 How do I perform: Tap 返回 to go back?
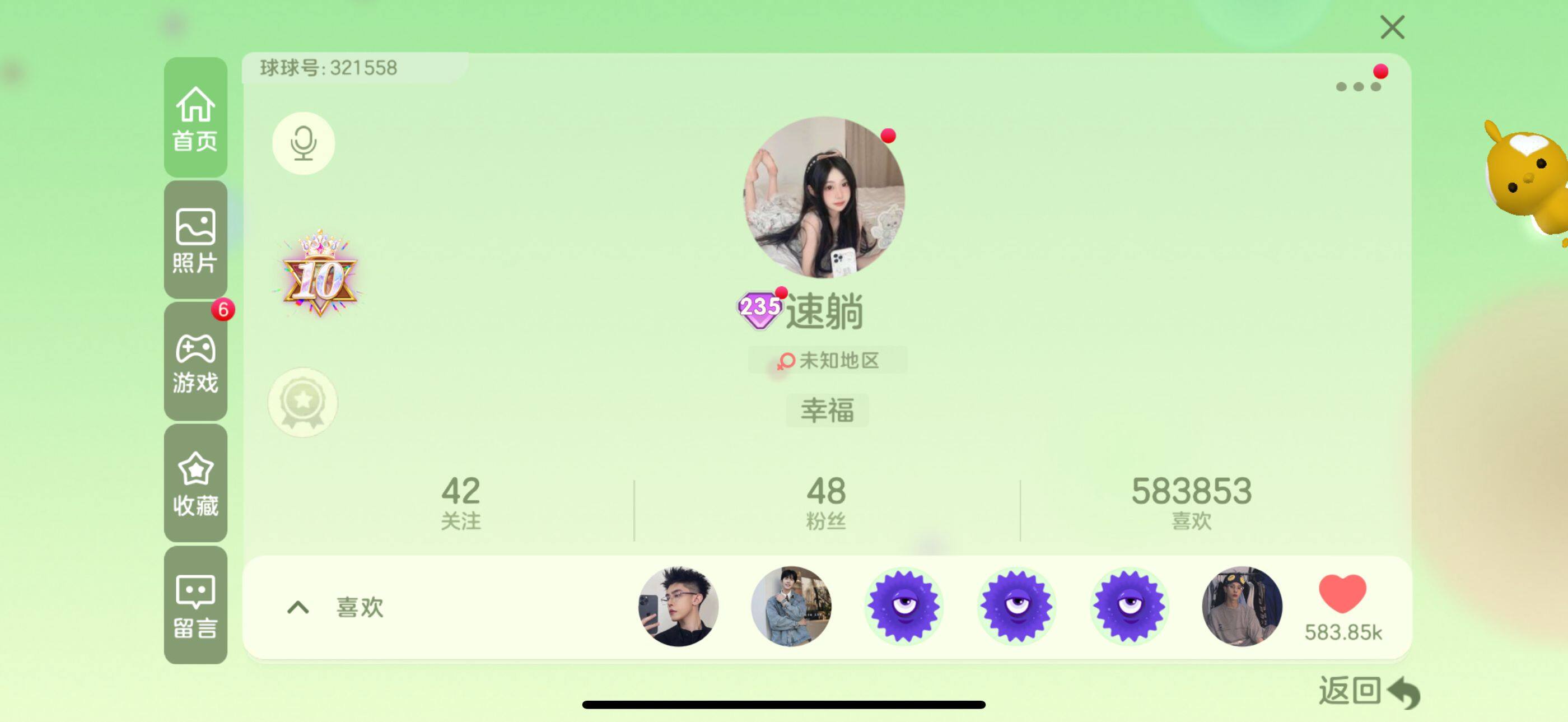click(x=1368, y=691)
